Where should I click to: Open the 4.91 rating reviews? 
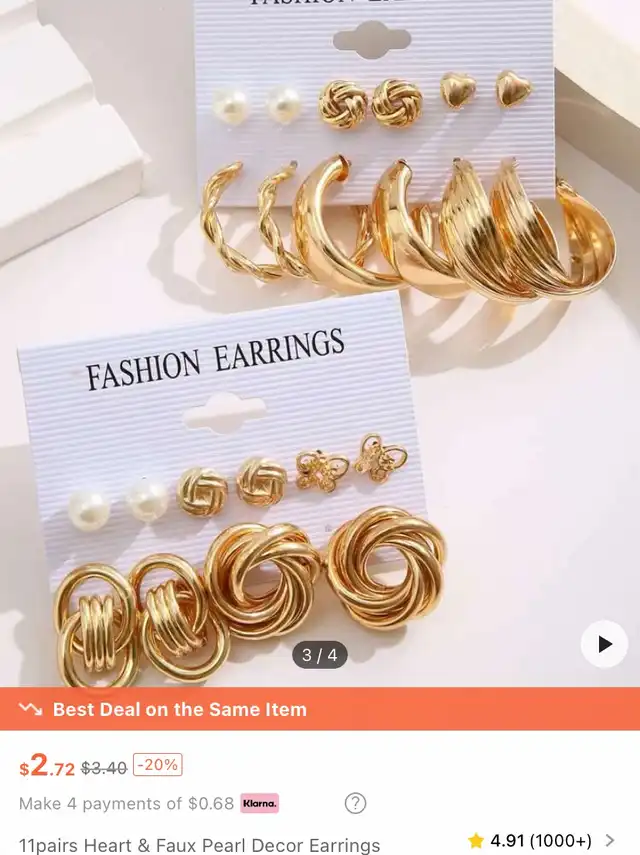click(540, 841)
